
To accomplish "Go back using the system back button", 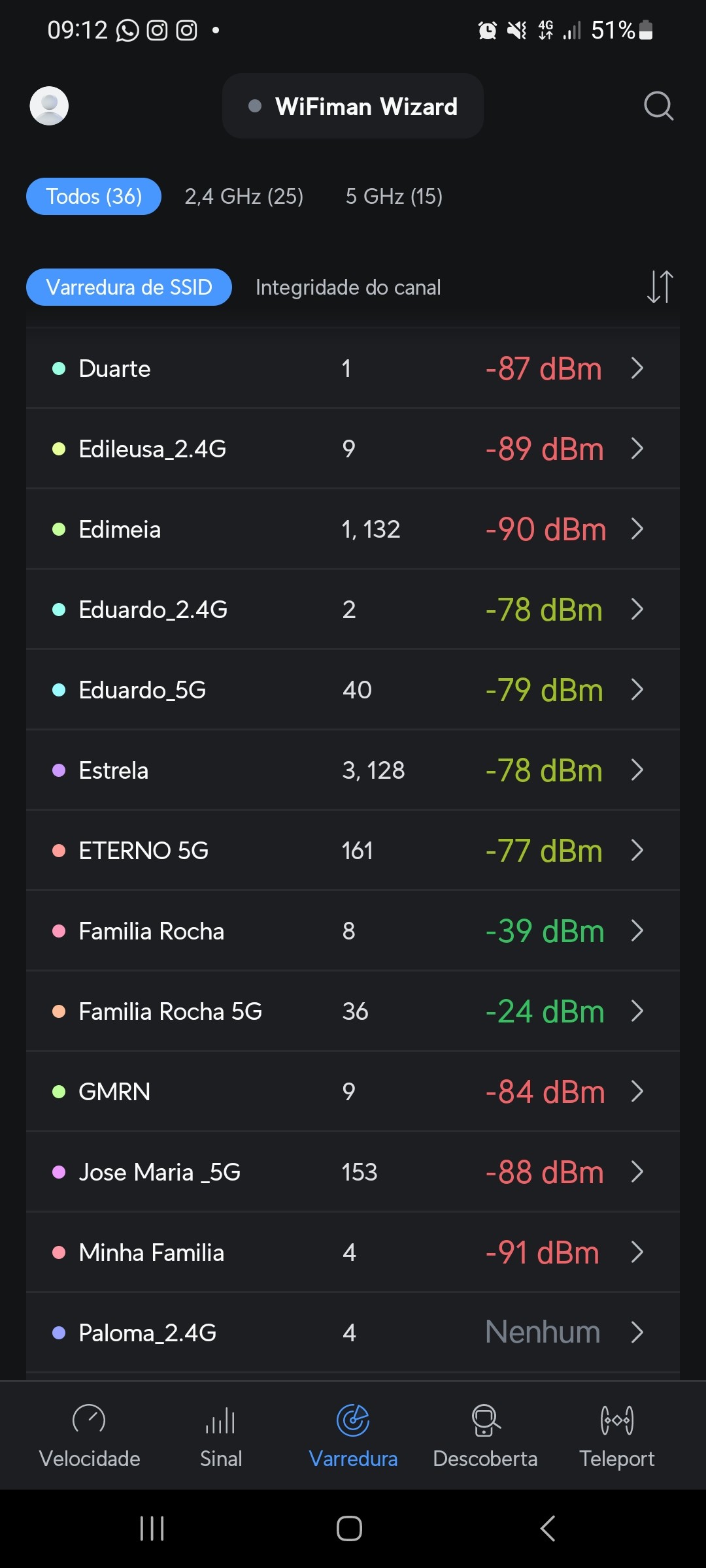I will tap(548, 1529).
